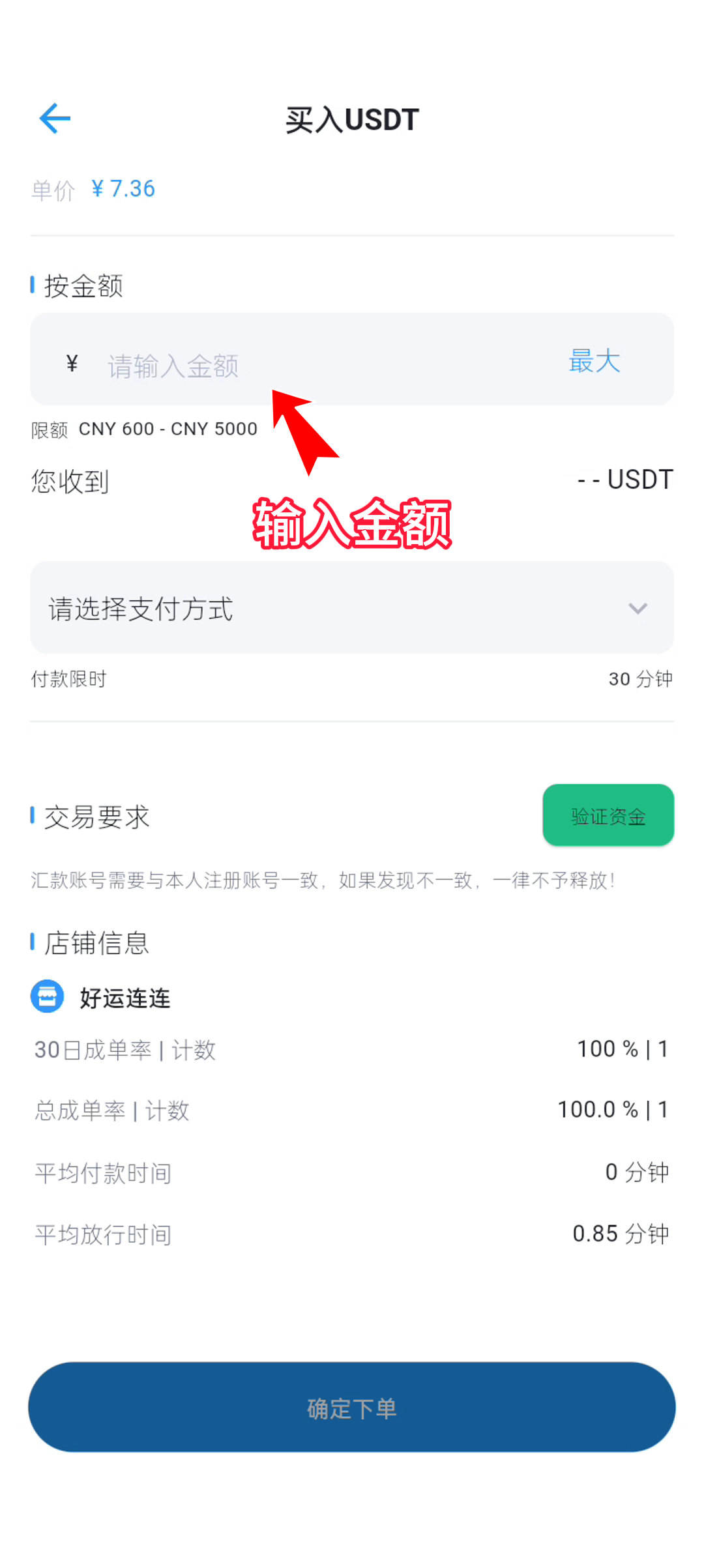The image size is (704, 1568).
Task: Expand the 请选择支付方式 payment dropdown
Action: tap(352, 608)
